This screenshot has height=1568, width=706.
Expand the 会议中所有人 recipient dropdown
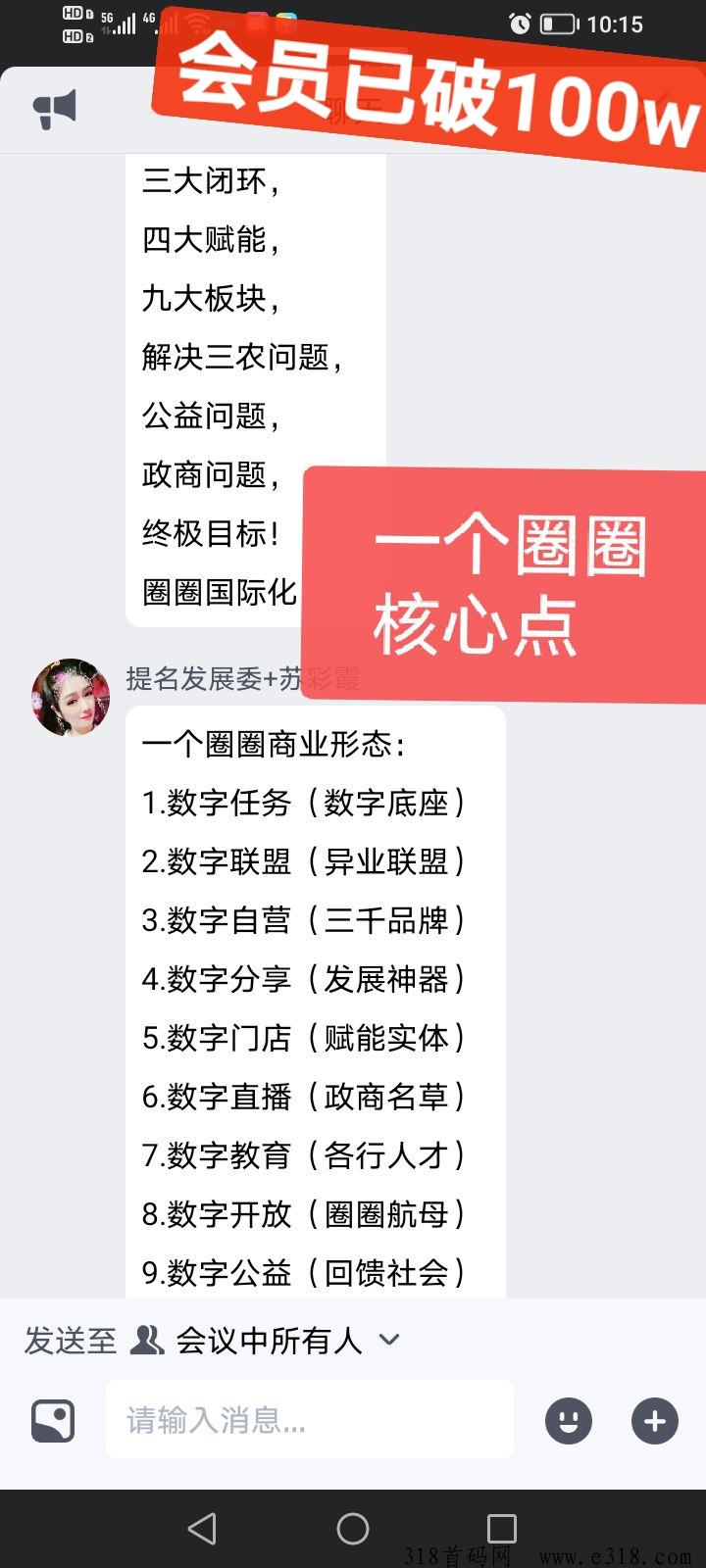pos(388,1340)
